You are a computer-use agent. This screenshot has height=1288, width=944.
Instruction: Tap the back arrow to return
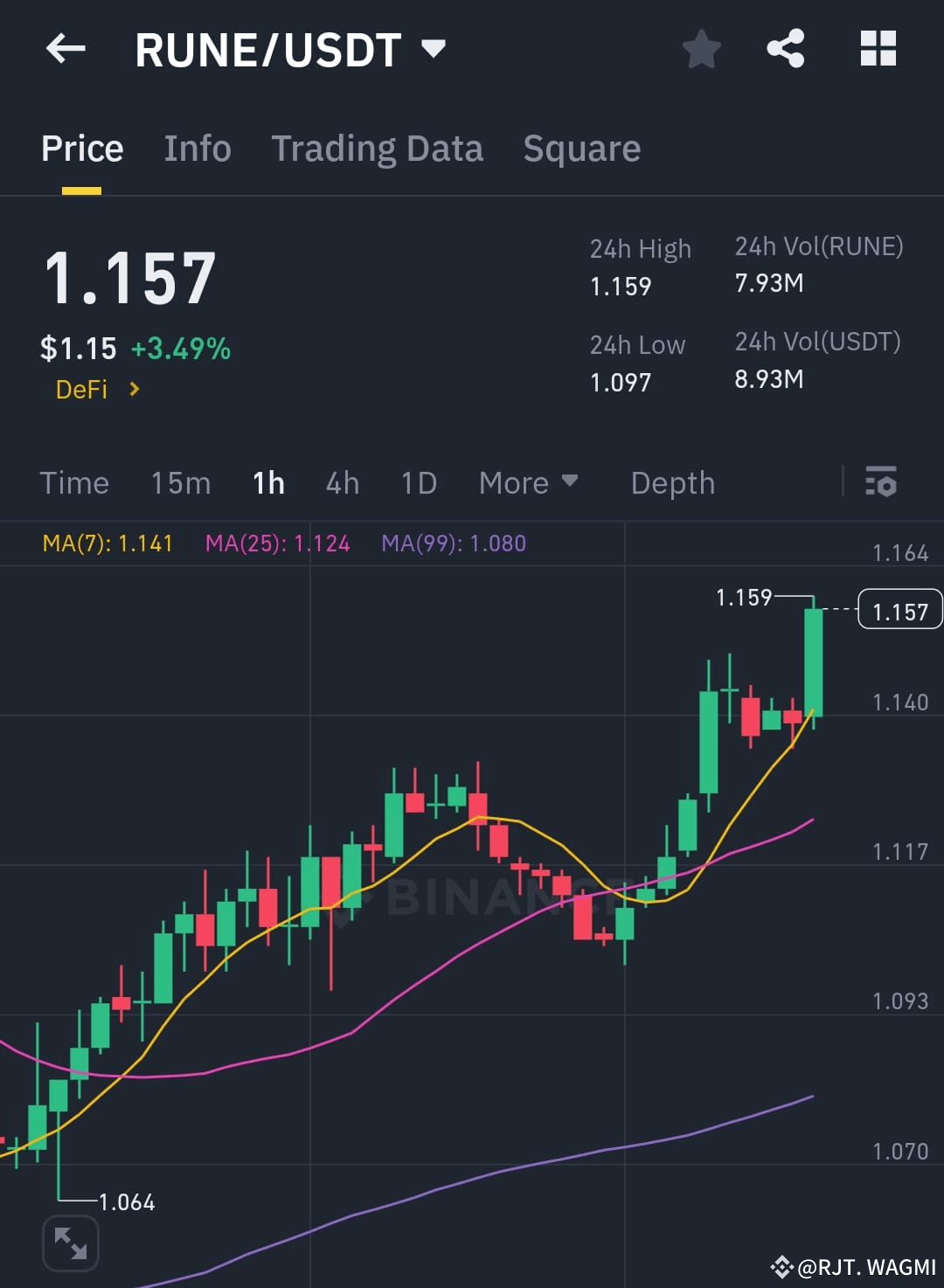coord(66,48)
